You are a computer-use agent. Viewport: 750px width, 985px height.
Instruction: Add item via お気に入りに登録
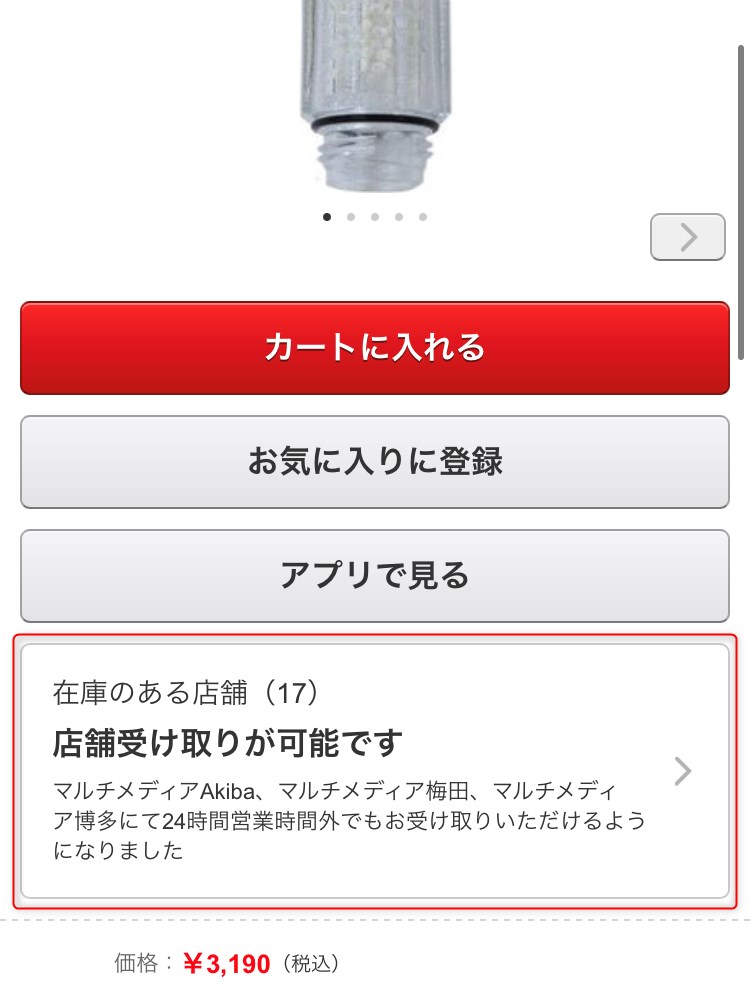(x=374, y=462)
